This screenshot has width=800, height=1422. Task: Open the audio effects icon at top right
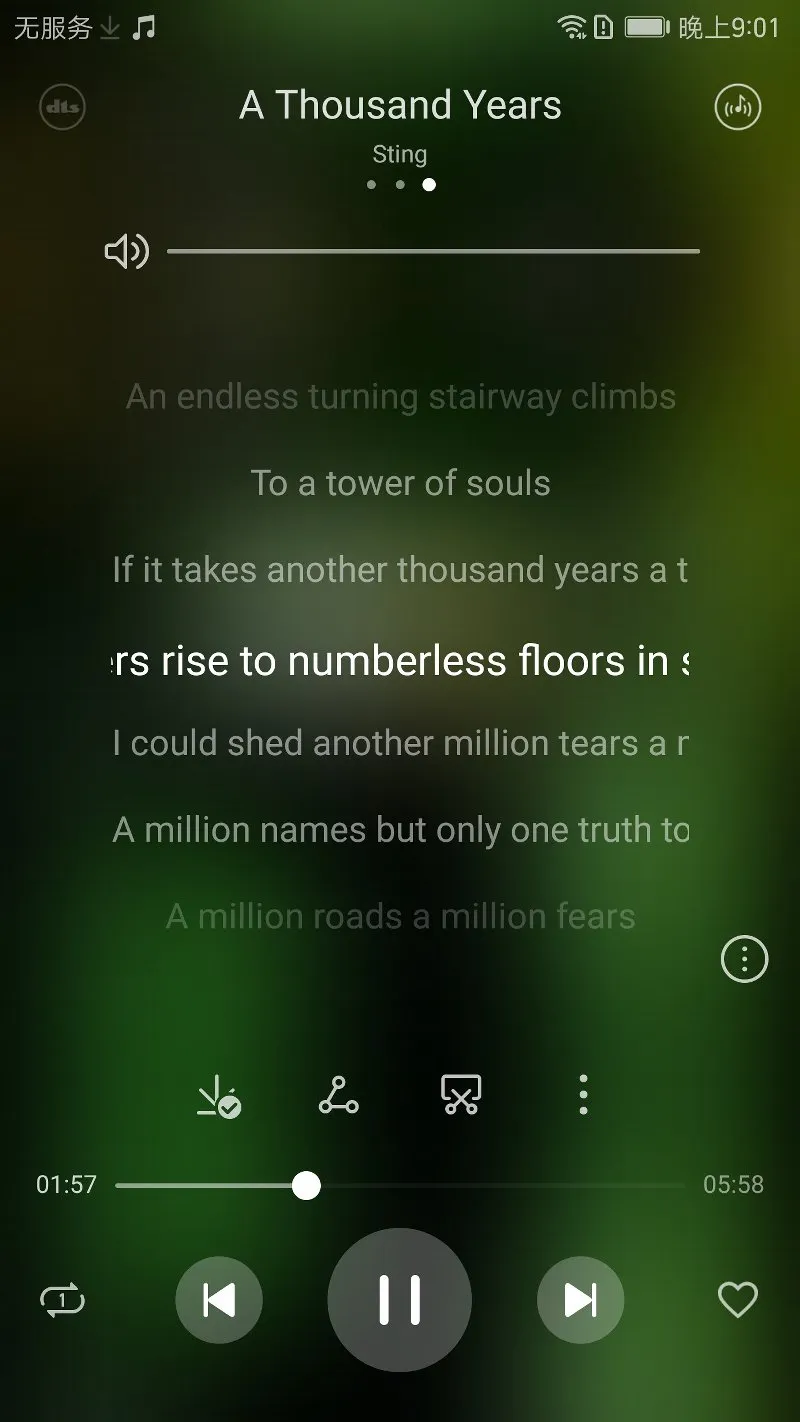click(738, 107)
